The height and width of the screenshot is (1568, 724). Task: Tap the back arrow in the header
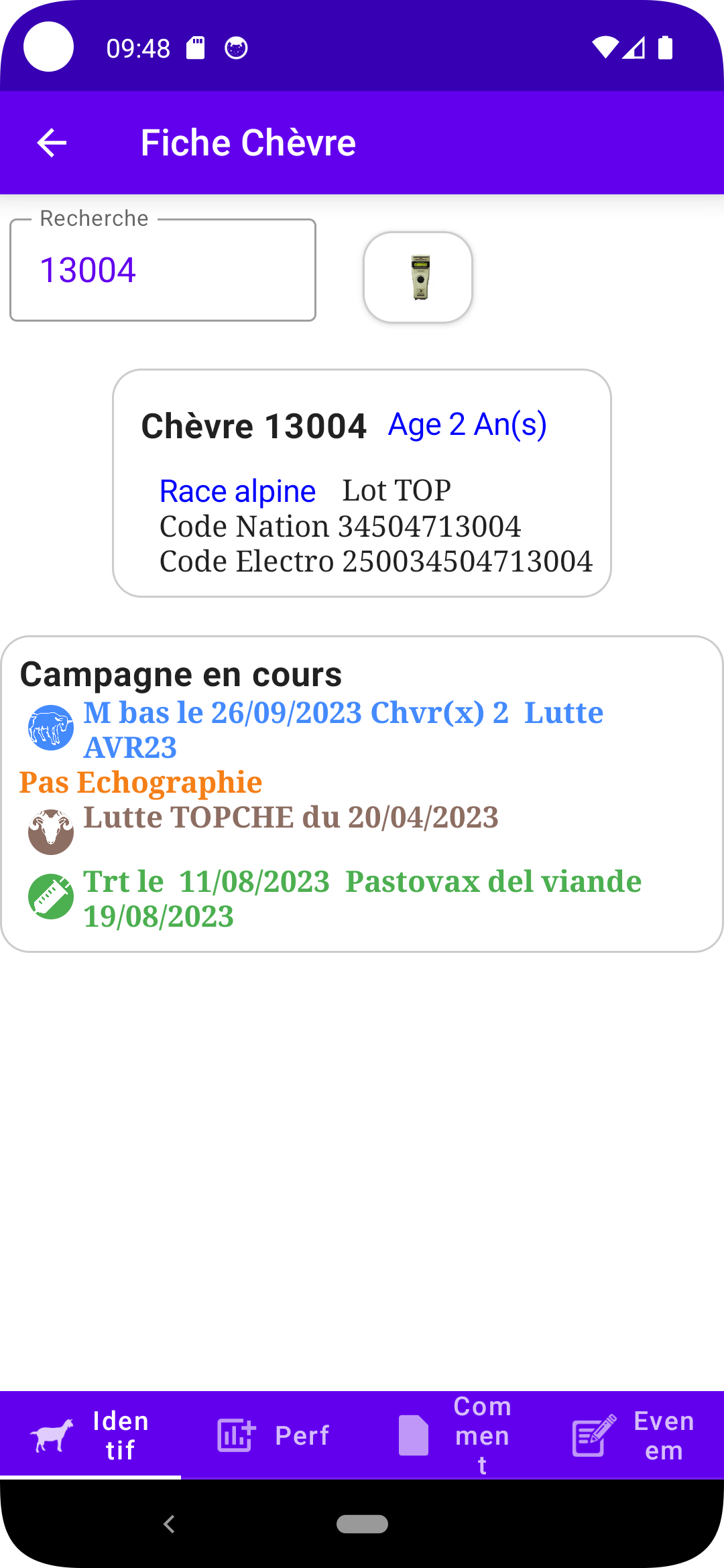pyautogui.click(x=50, y=141)
